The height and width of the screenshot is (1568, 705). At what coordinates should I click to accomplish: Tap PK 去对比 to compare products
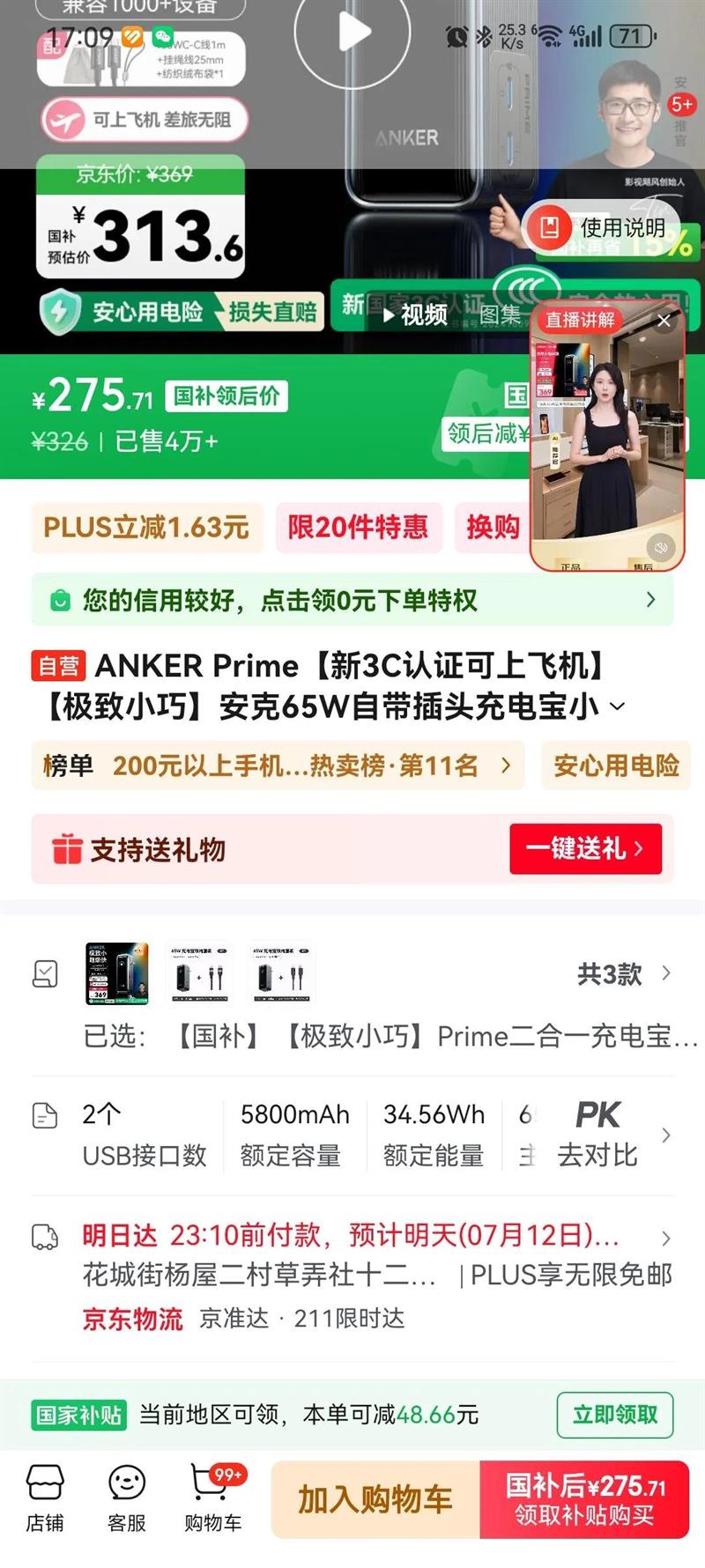(598, 1135)
